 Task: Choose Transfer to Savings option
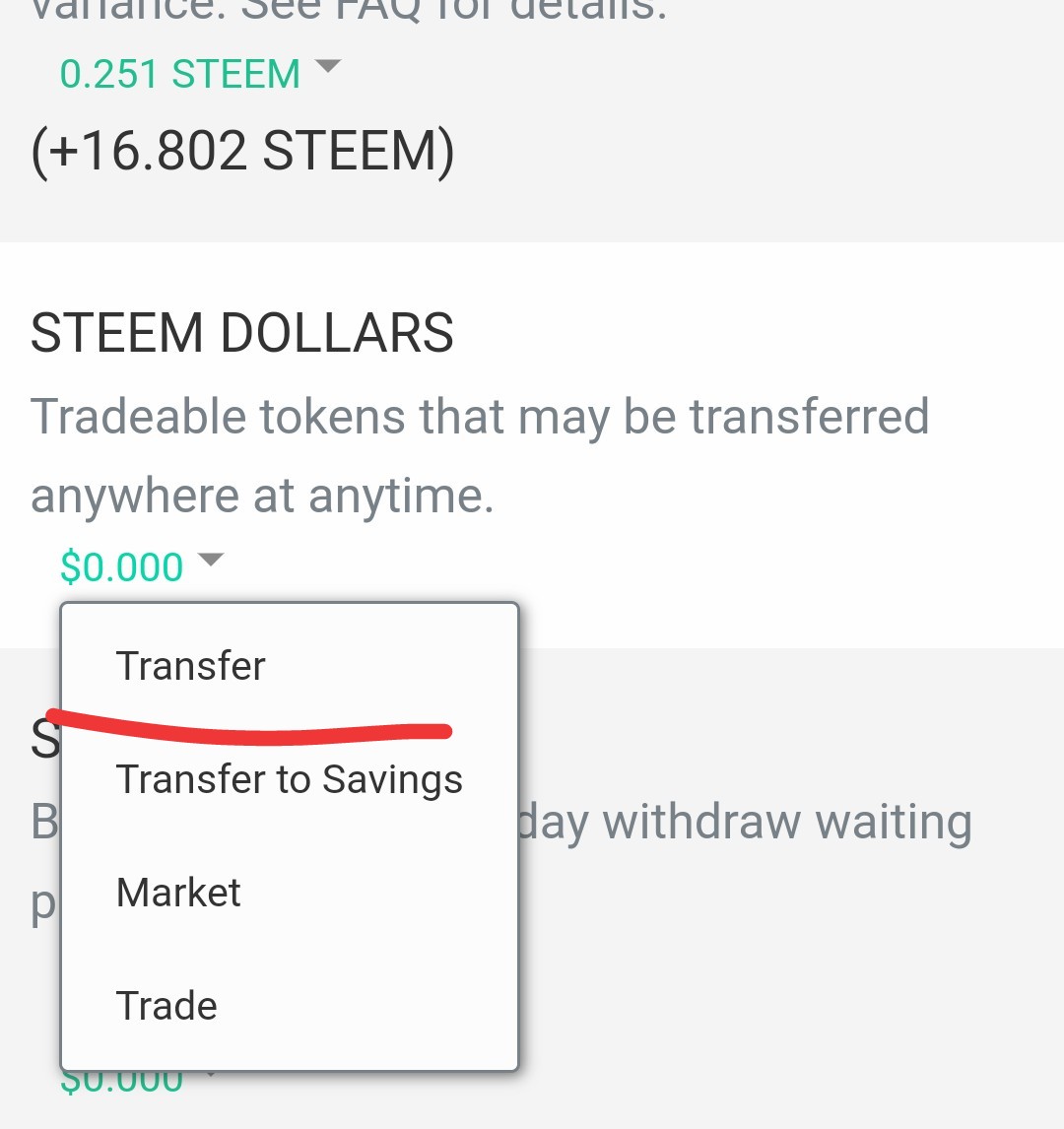tap(289, 779)
